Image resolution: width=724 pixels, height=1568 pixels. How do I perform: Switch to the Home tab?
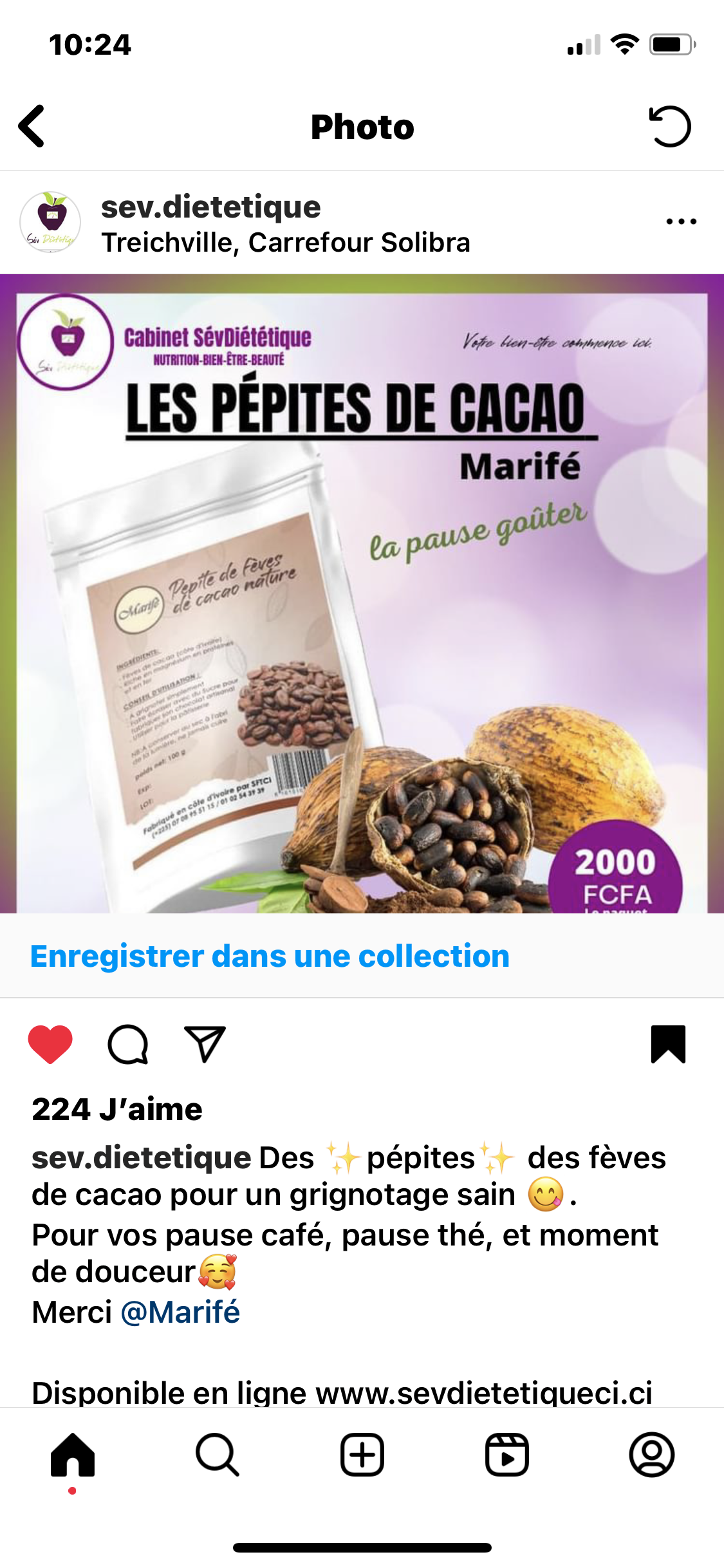[x=73, y=1455]
